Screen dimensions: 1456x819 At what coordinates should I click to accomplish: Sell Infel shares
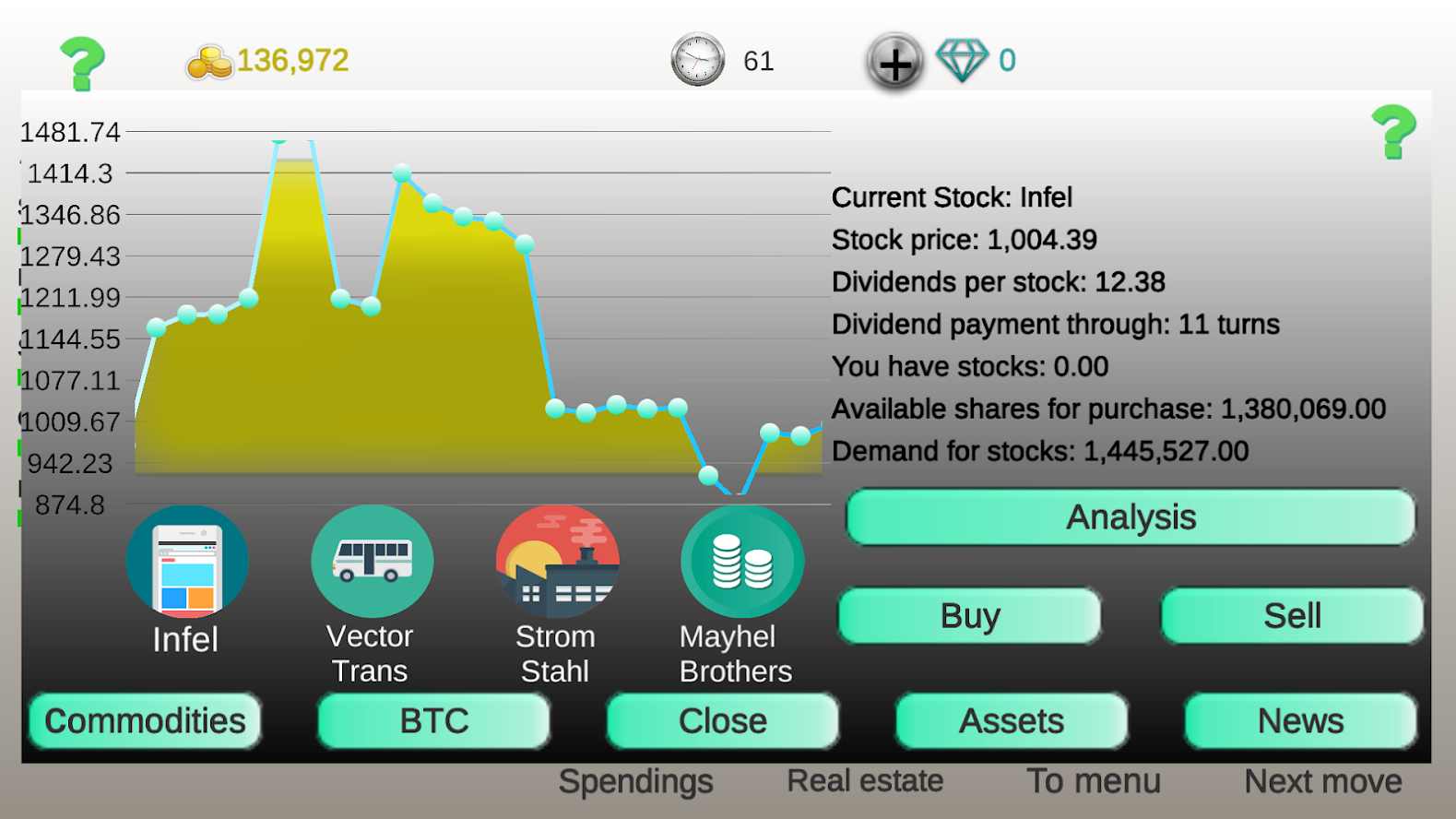click(x=1292, y=616)
